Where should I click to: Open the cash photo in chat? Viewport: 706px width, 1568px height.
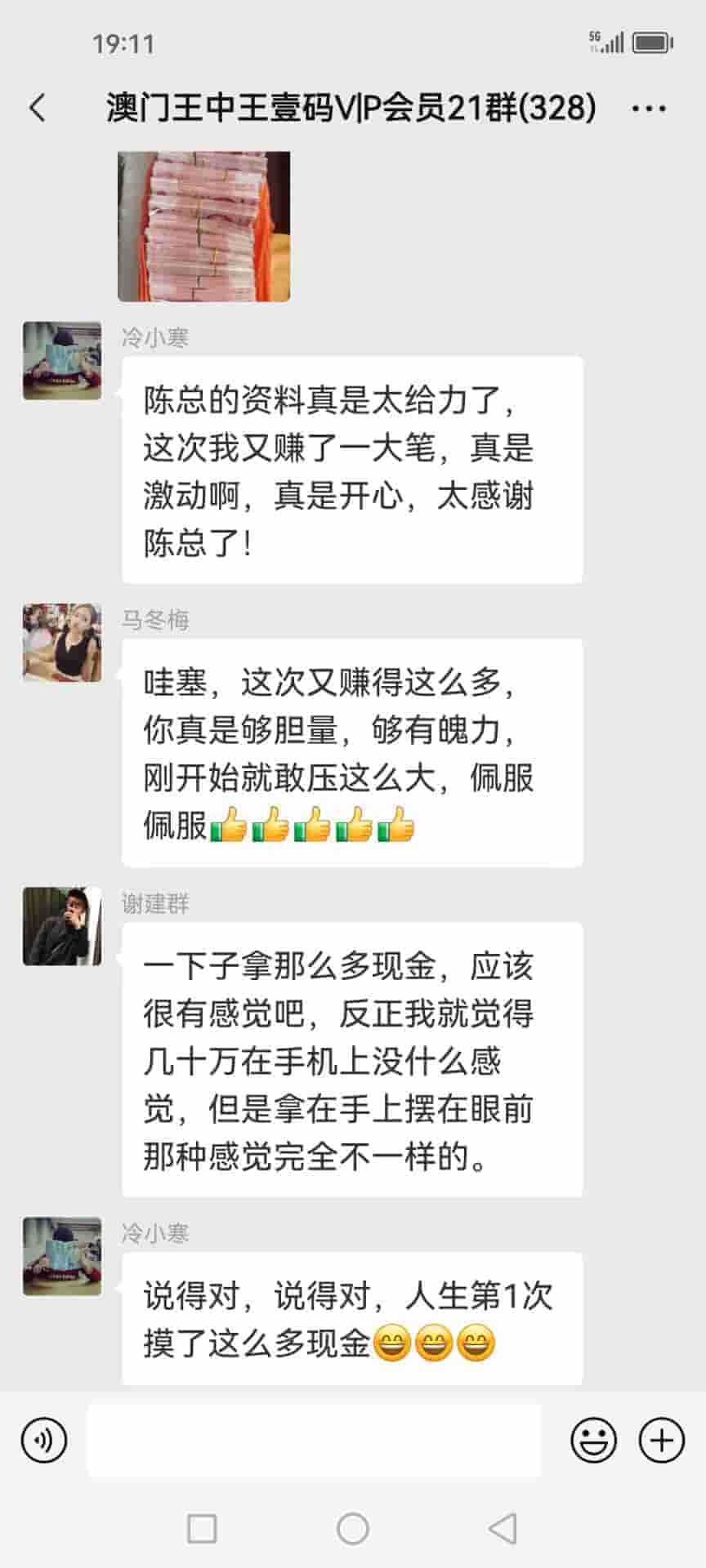(x=203, y=226)
